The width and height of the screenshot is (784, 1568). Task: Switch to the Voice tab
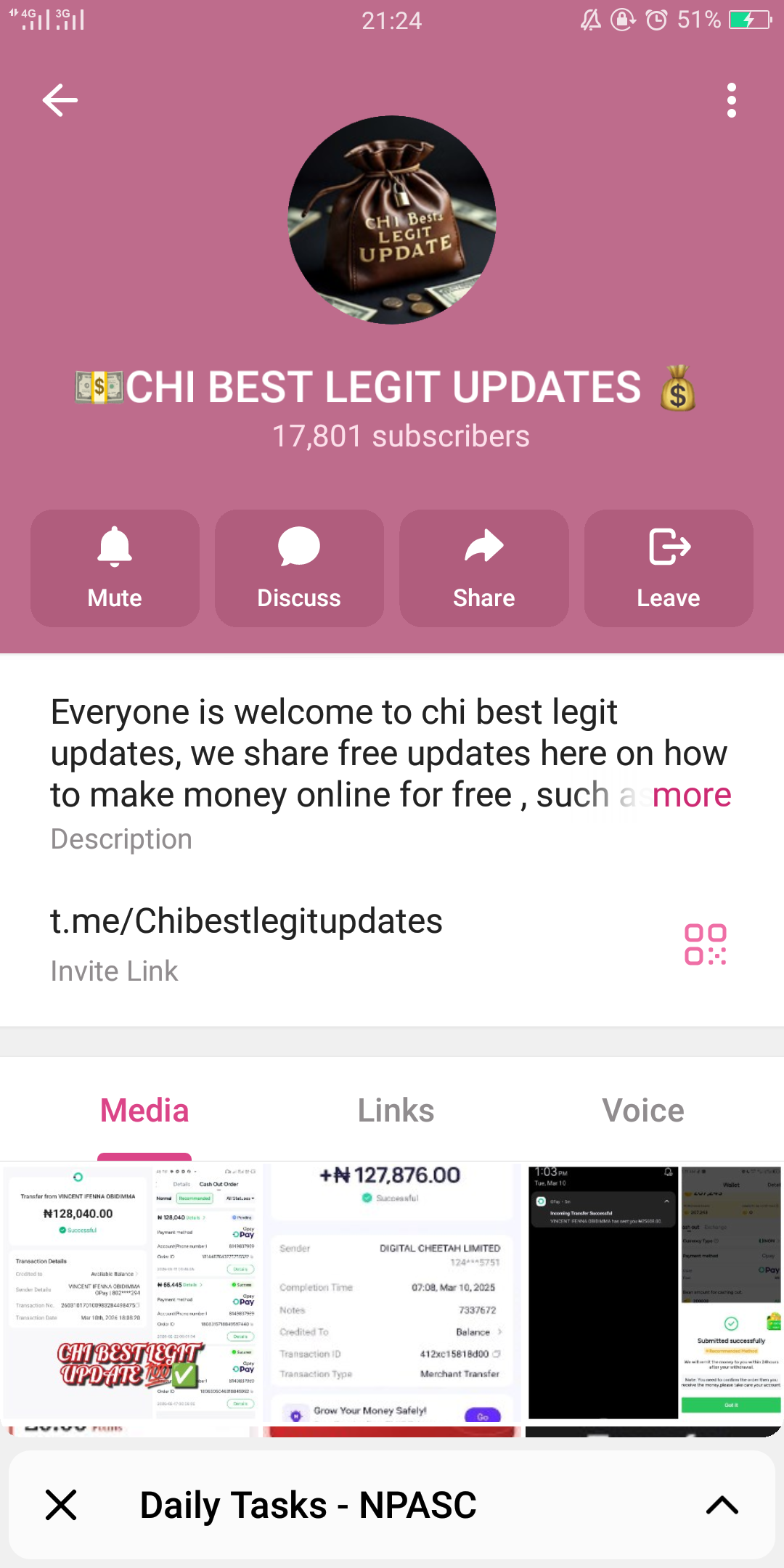642,1111
